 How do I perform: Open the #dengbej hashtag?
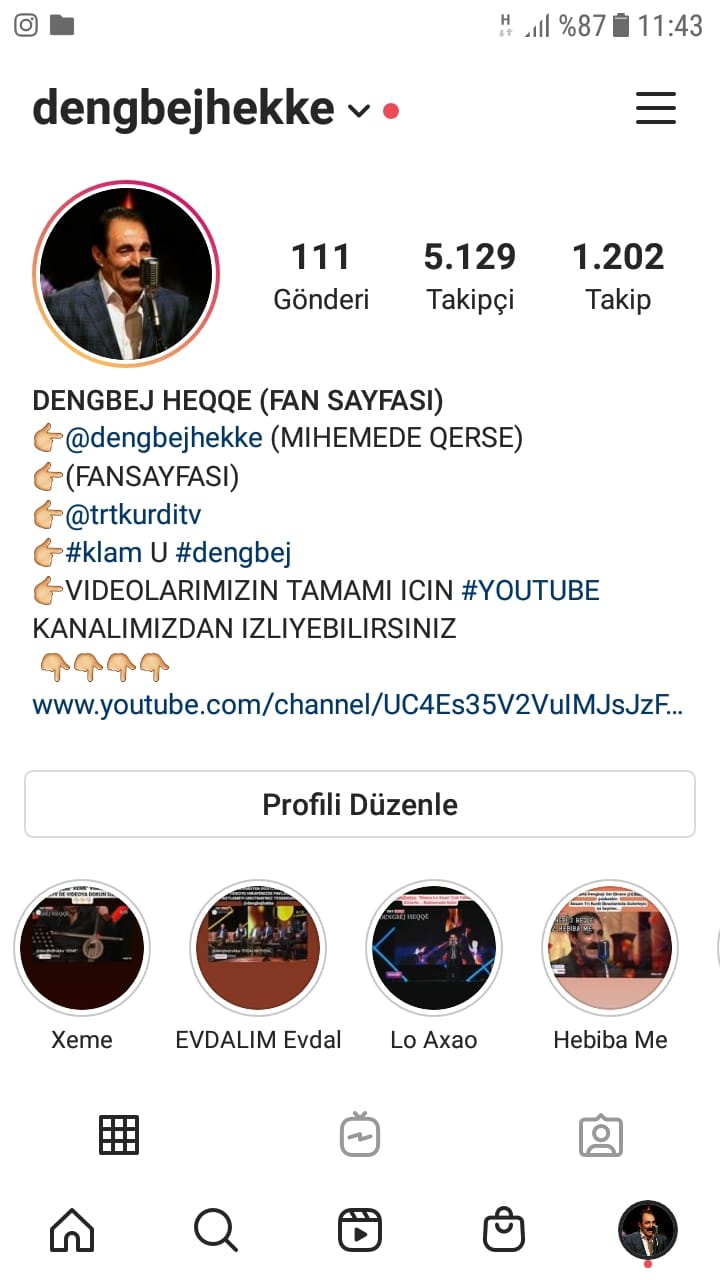coord(233,553)
